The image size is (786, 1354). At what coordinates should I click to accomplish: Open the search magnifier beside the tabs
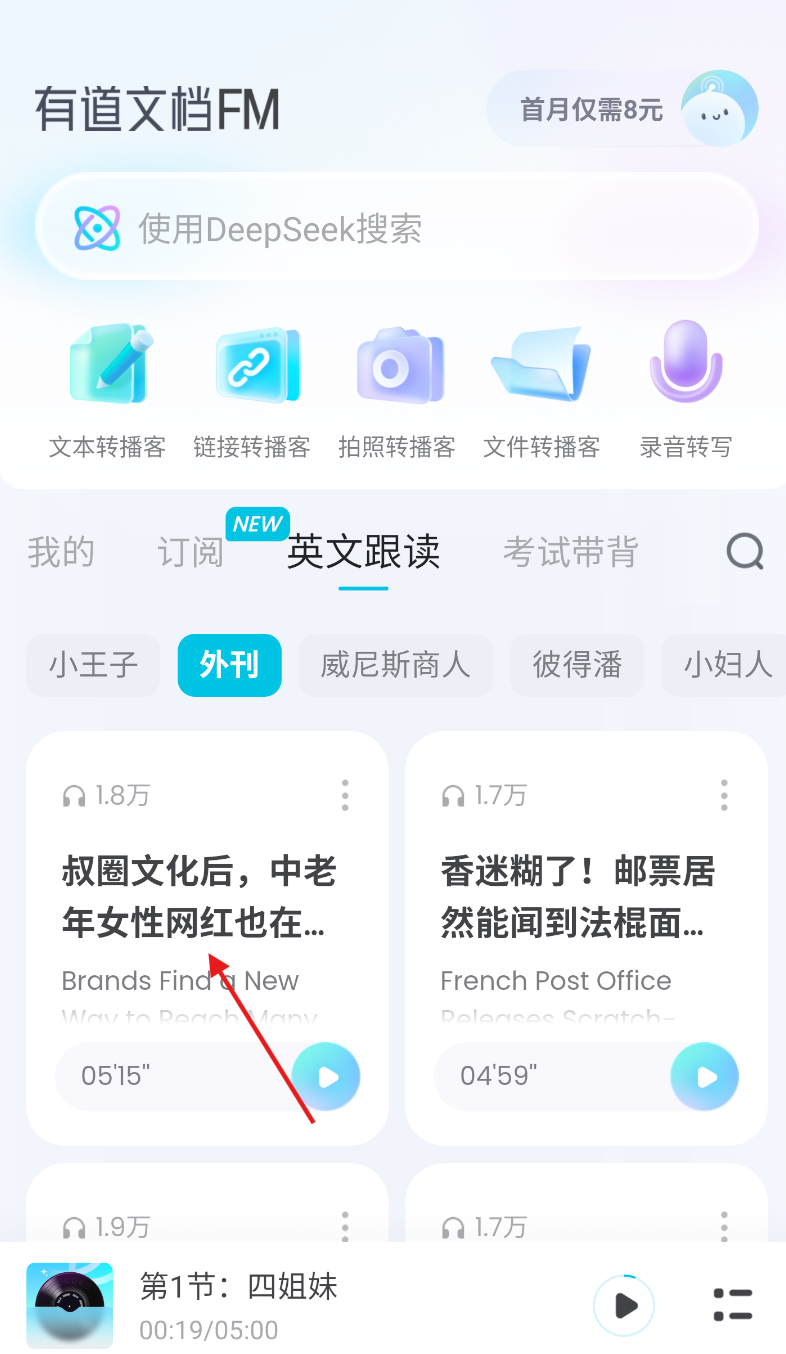click(745, 551)
